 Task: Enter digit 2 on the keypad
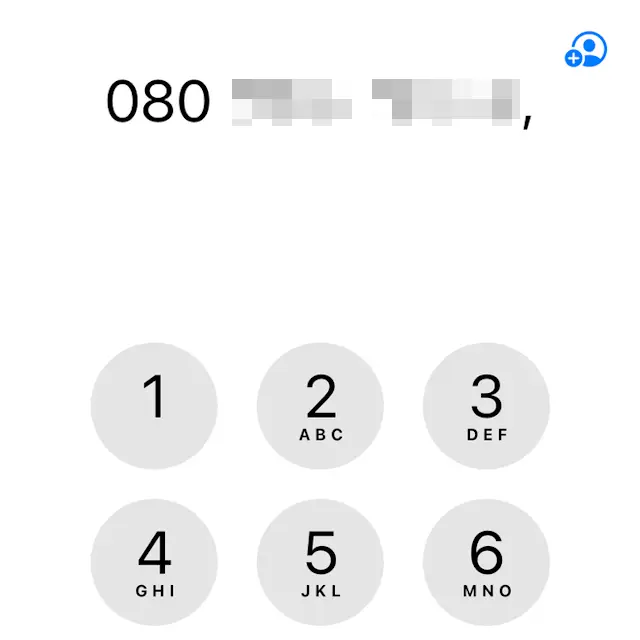[320, 405]
